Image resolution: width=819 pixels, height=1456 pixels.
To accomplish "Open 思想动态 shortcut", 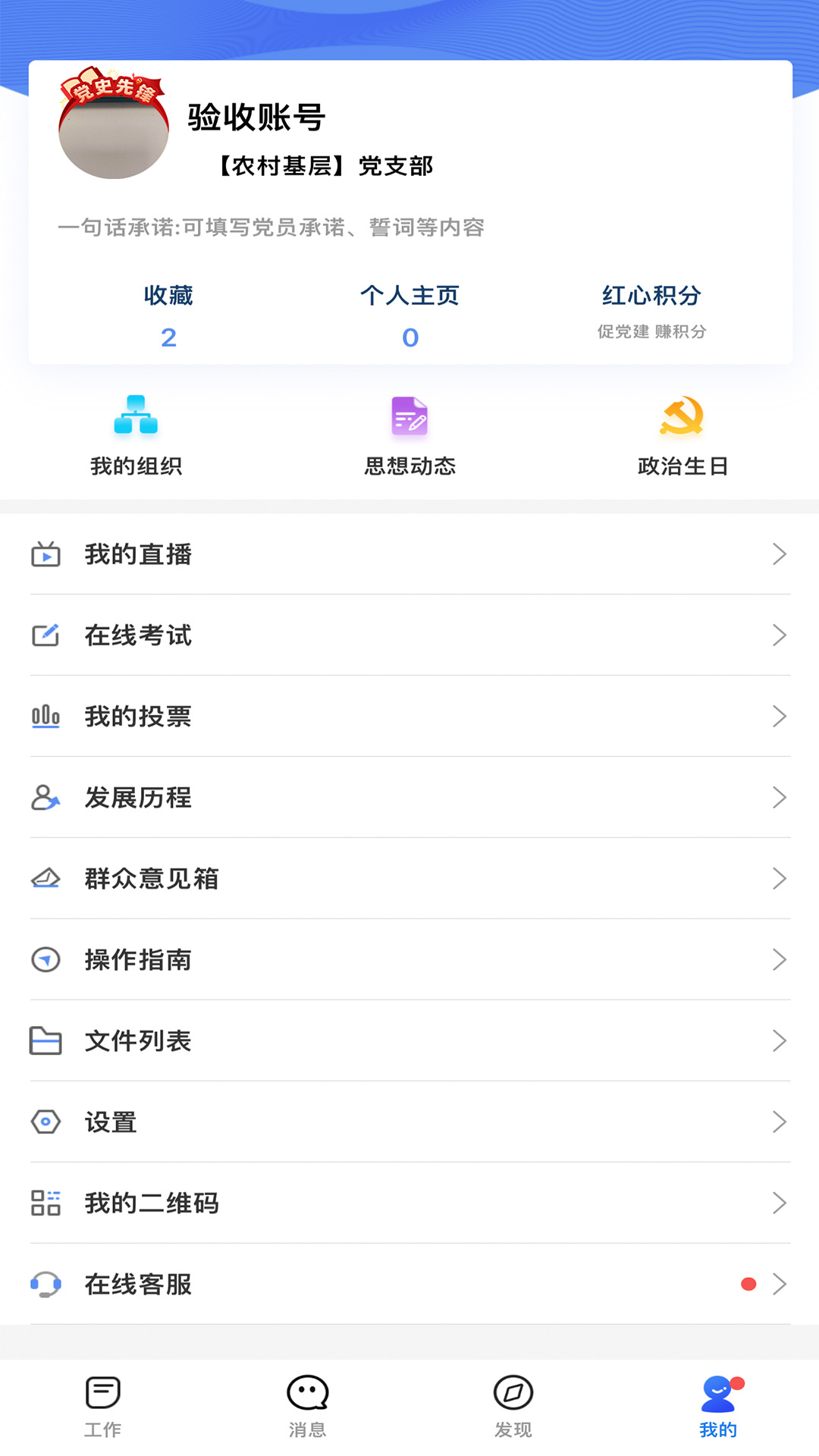I will pyautogui.click(x=409, y=435).
